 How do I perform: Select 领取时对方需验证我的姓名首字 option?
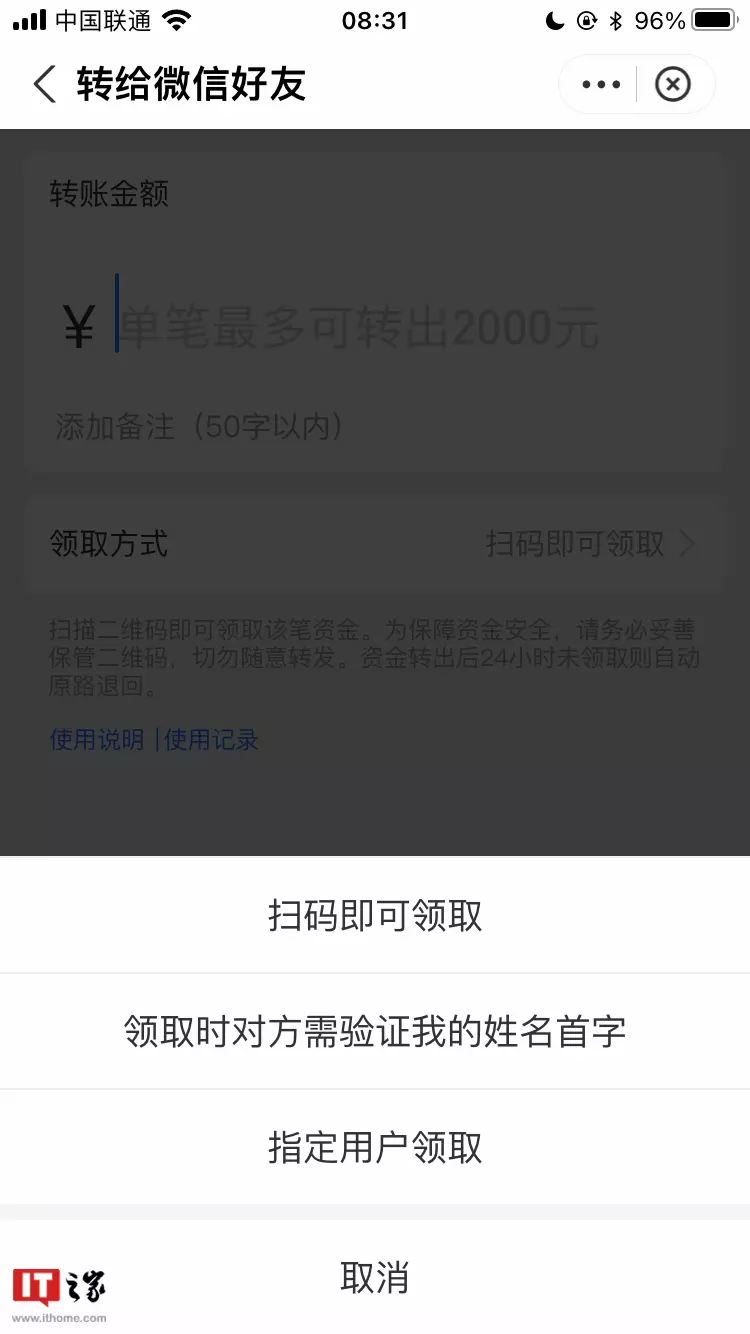click(375, 1030)
